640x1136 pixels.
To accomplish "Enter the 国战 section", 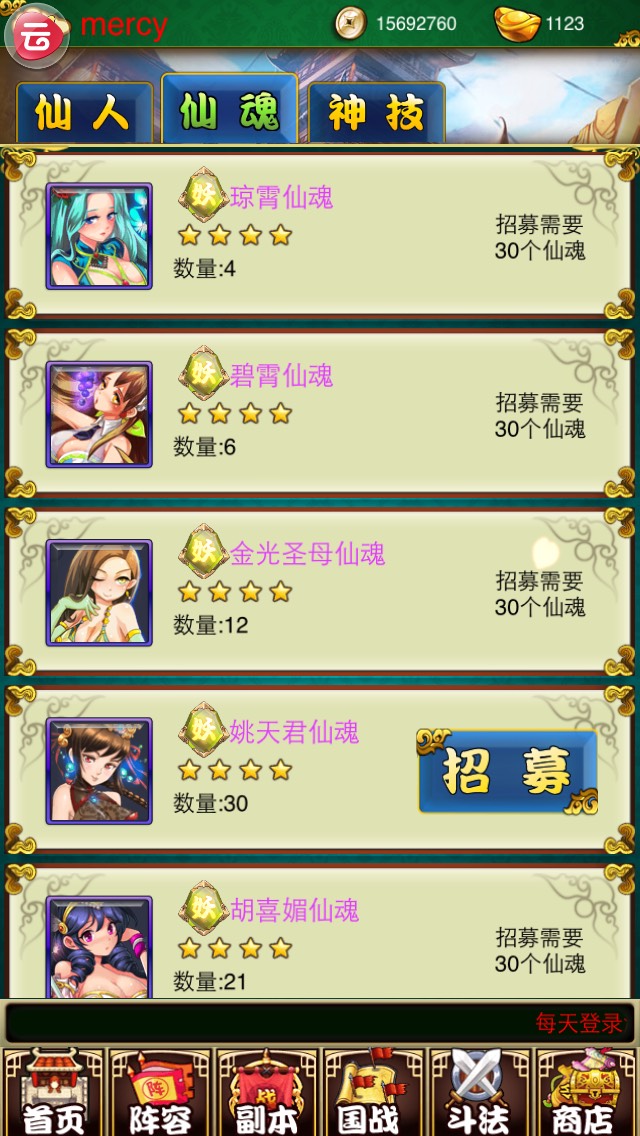I will click(373, 1092).
